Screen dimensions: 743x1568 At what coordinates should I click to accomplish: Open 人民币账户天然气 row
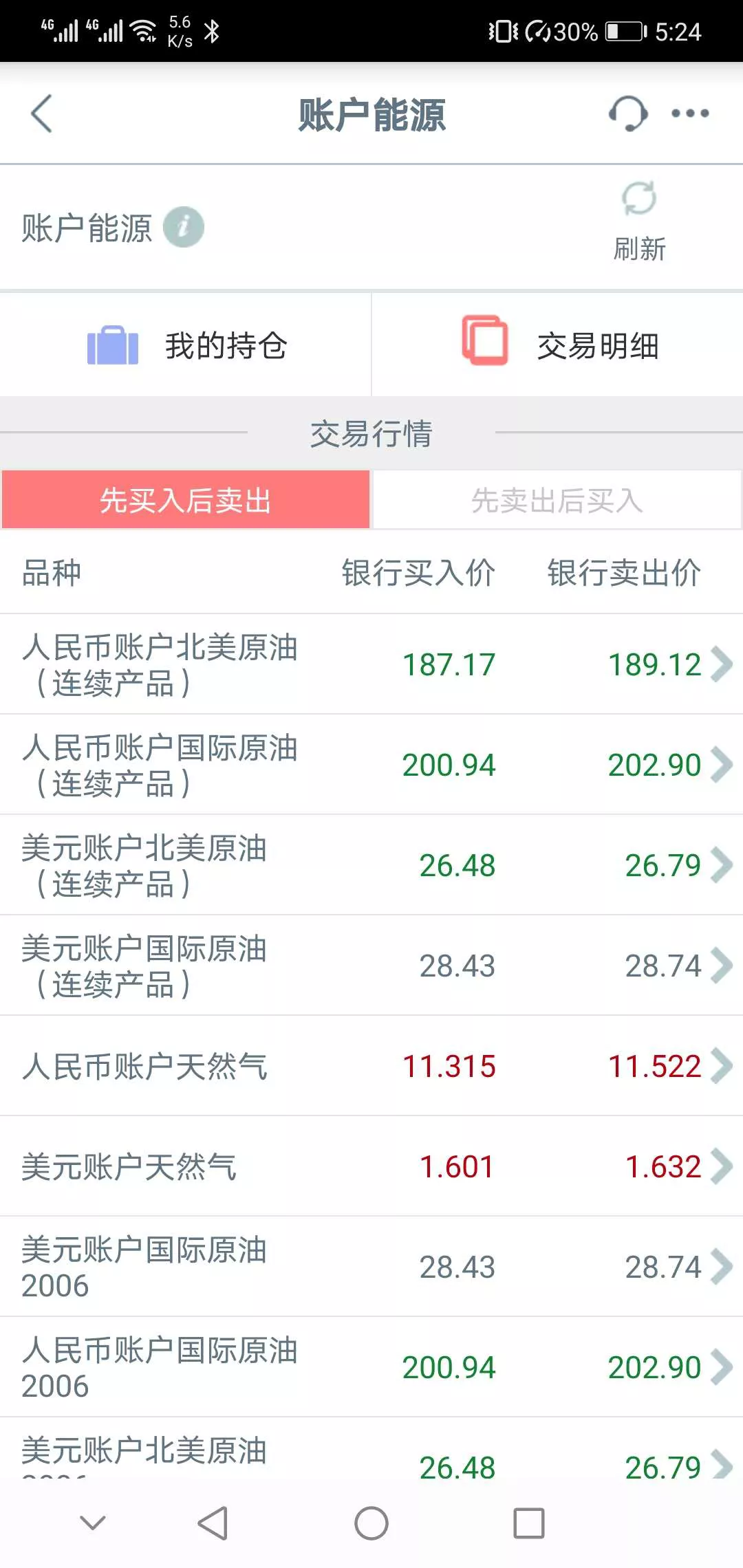pos(371,1066)
